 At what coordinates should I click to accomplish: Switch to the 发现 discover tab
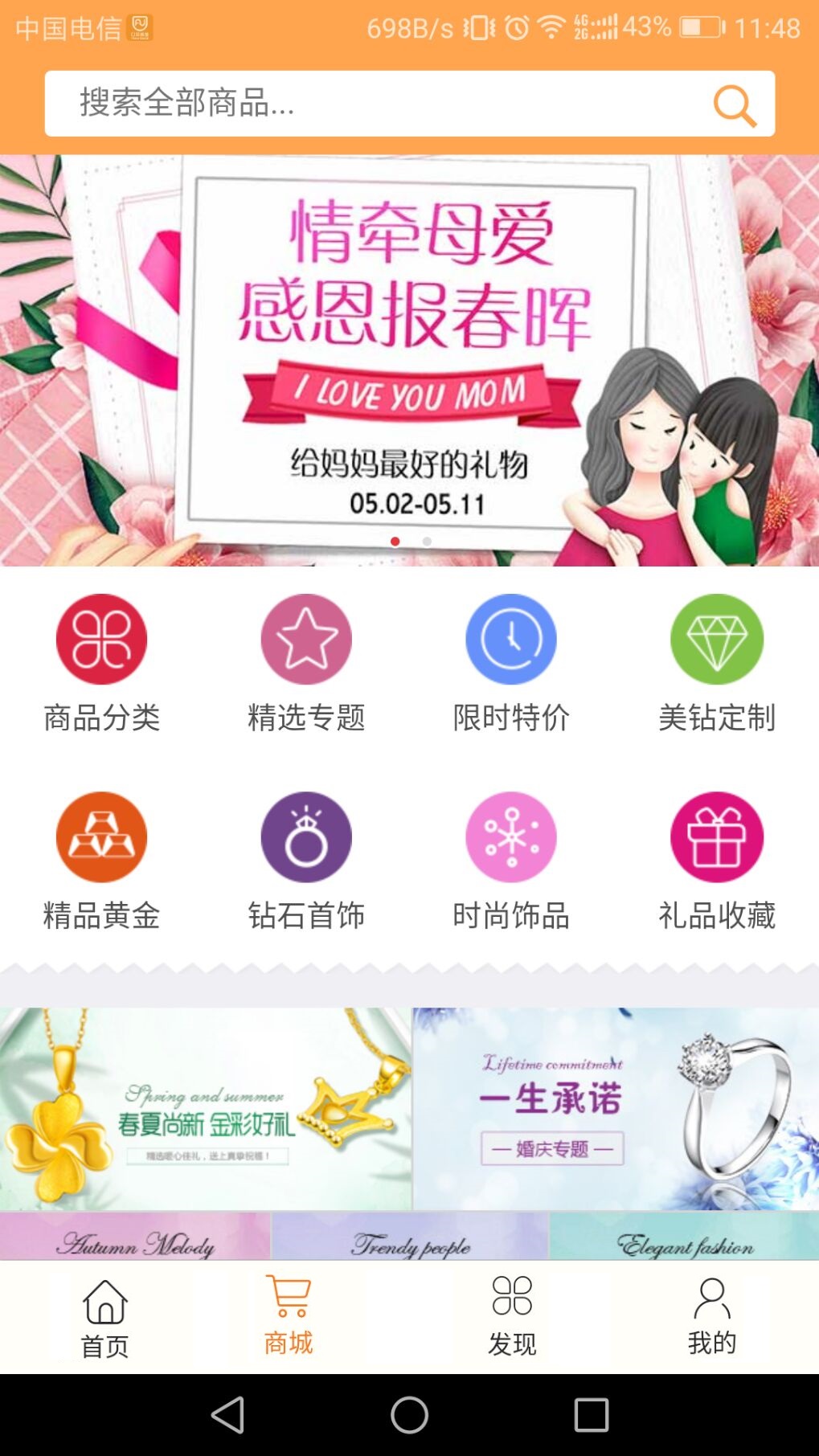pyautogui.click(x=512, y=1318)
